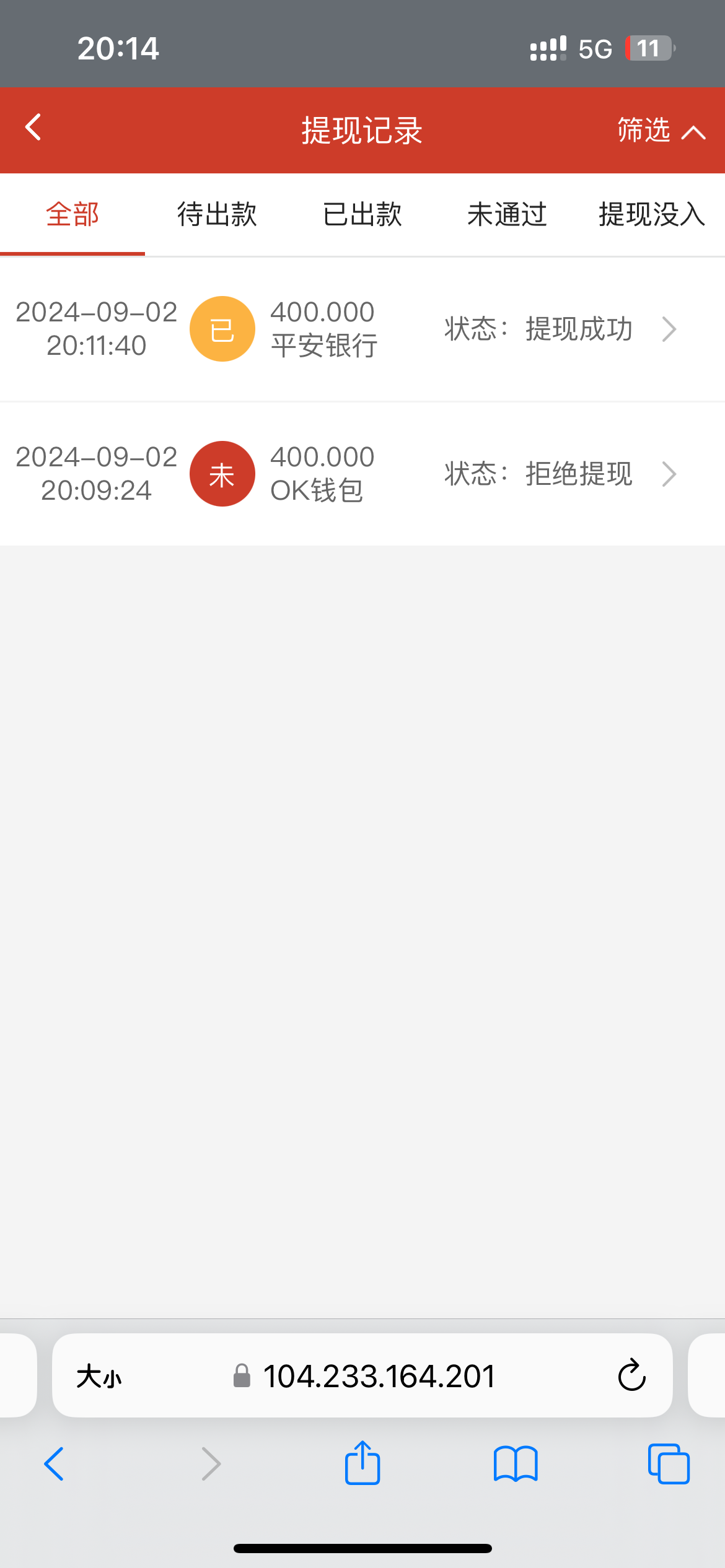Go back from the 提现记录 page

click(x=33, y=128)
